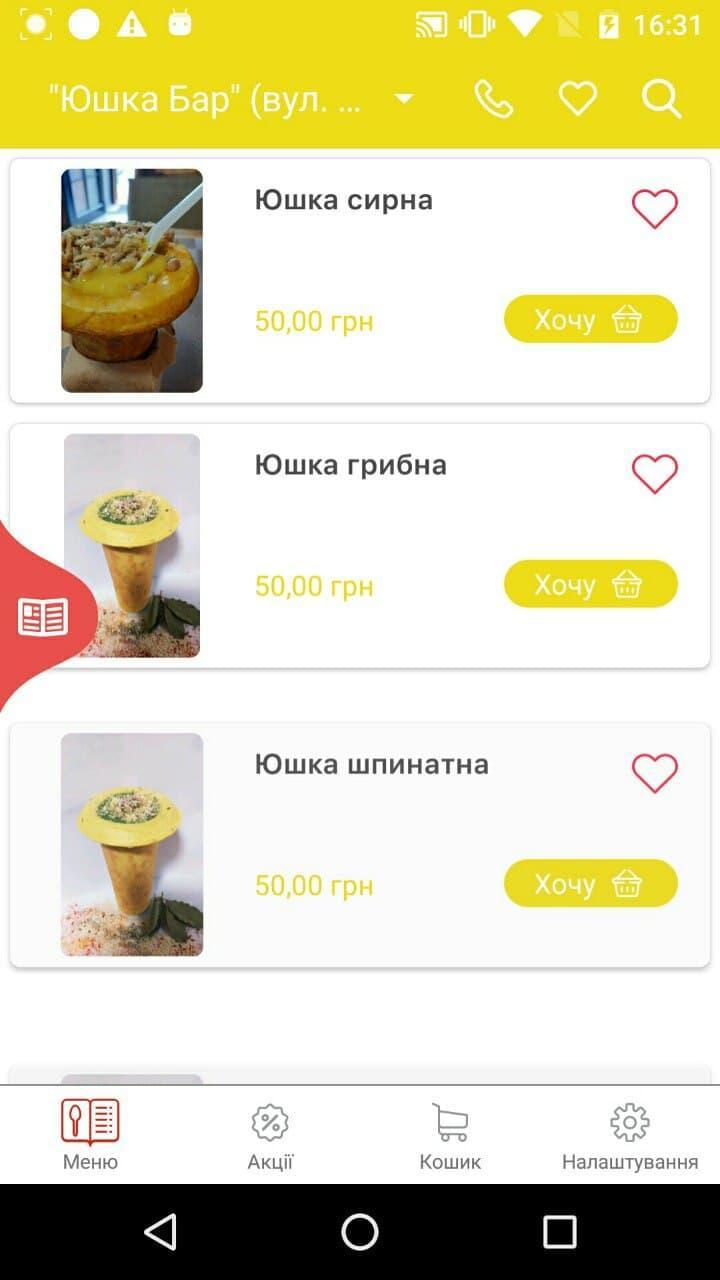Image resolution: width=720 pixels, height=1280 pixels.
Task: Go back using the system back button
Action: coord(160,1232)
